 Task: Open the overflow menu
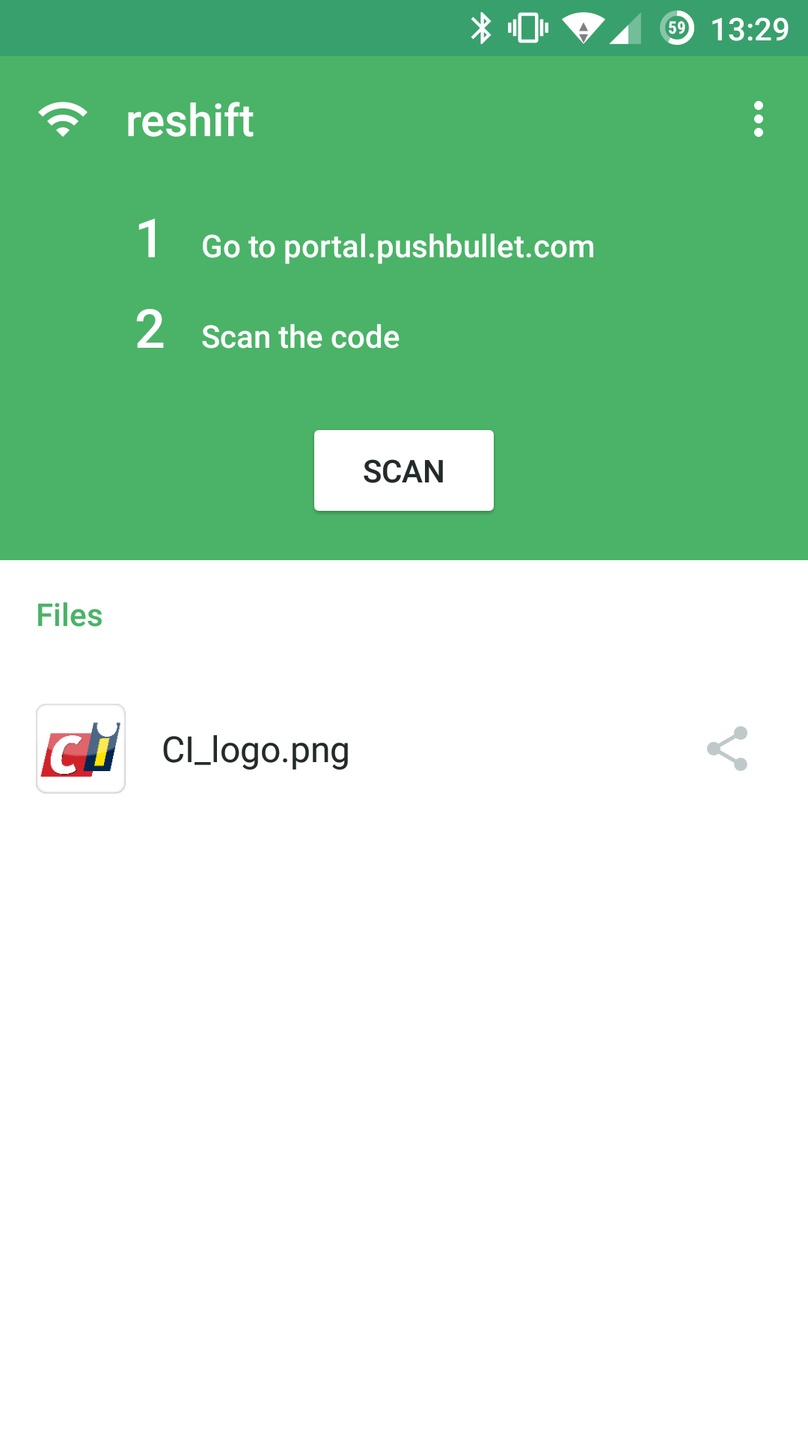click(758, 119)
